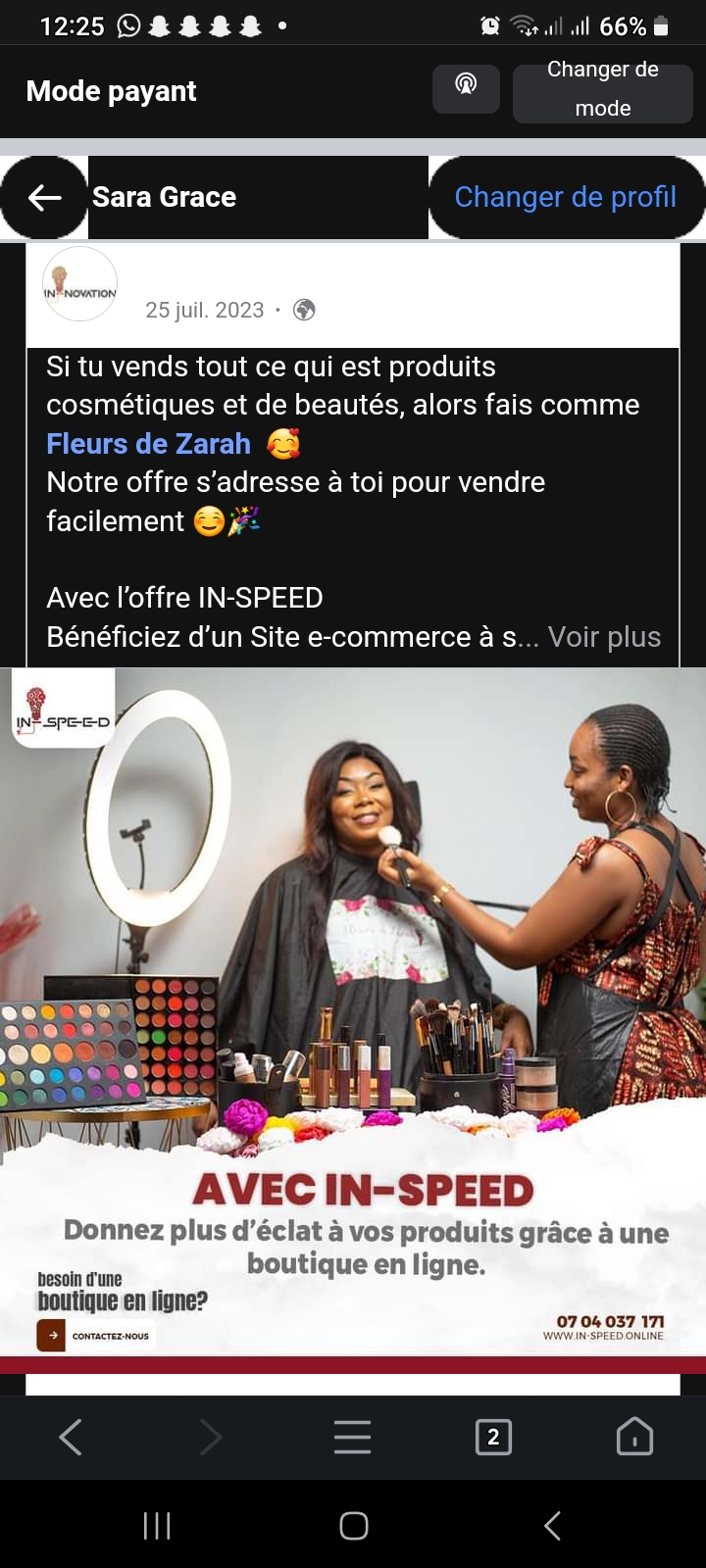This screenshot has width=706, height=1568.
Task: Open the browser menu with three lines
Action: pyautogui.click(x=352, y=1438)
